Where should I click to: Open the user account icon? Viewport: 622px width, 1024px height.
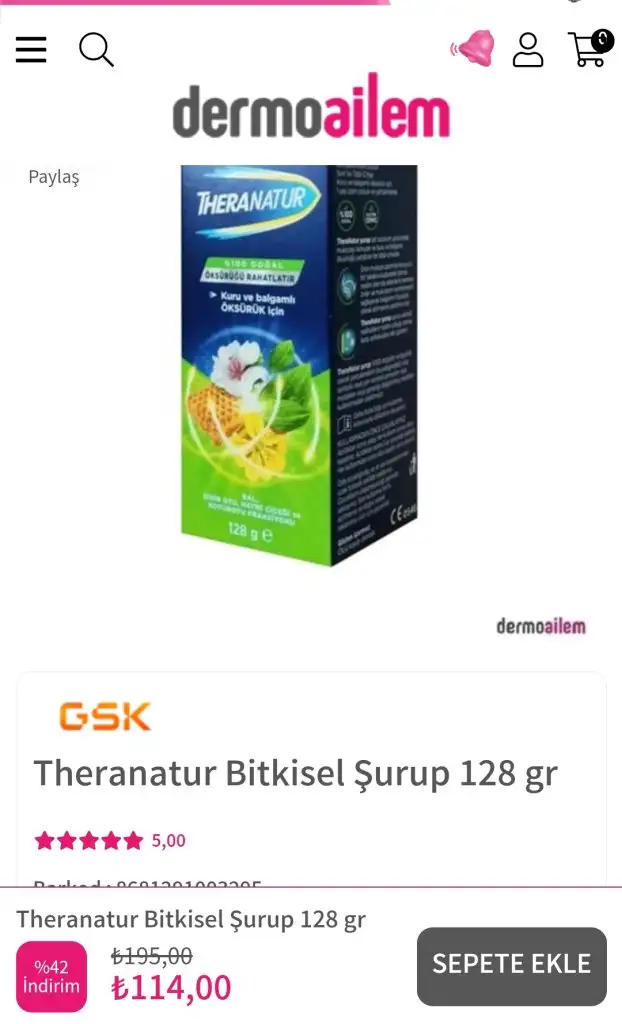tap(528, 49)
